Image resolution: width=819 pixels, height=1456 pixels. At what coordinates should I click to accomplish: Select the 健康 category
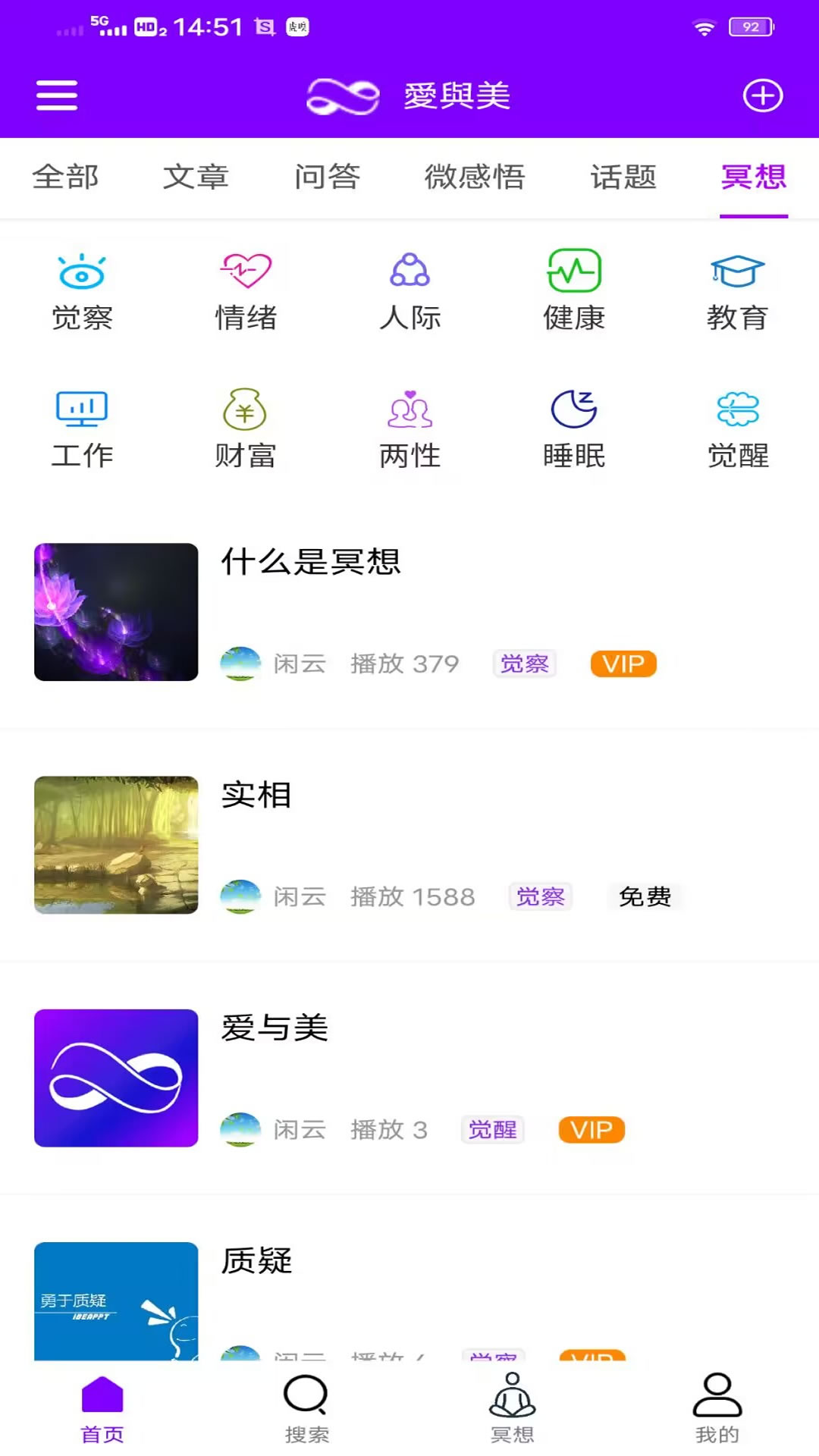[x=574, y=292]
